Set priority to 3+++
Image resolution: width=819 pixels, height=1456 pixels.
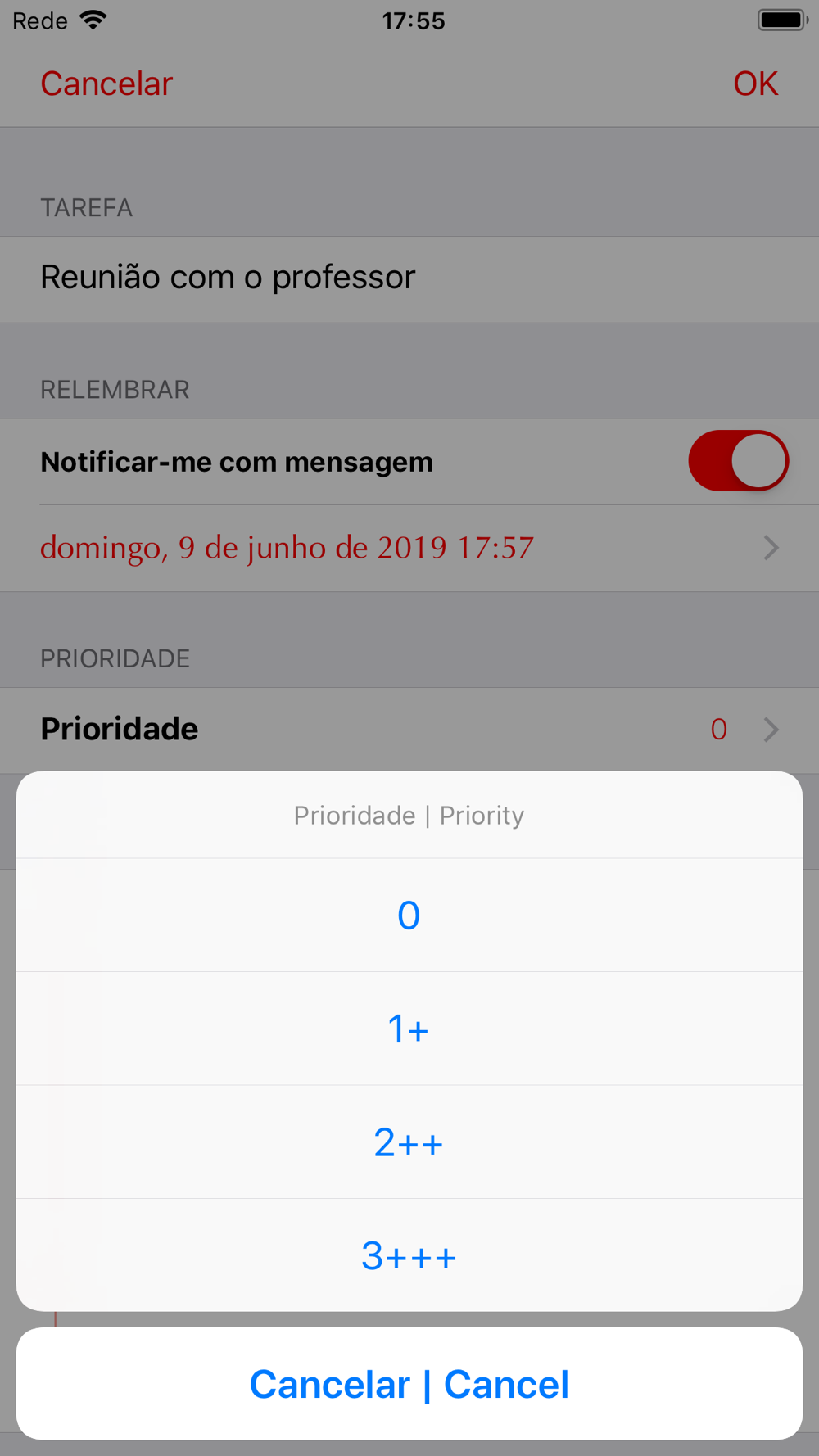[409, 1255]
